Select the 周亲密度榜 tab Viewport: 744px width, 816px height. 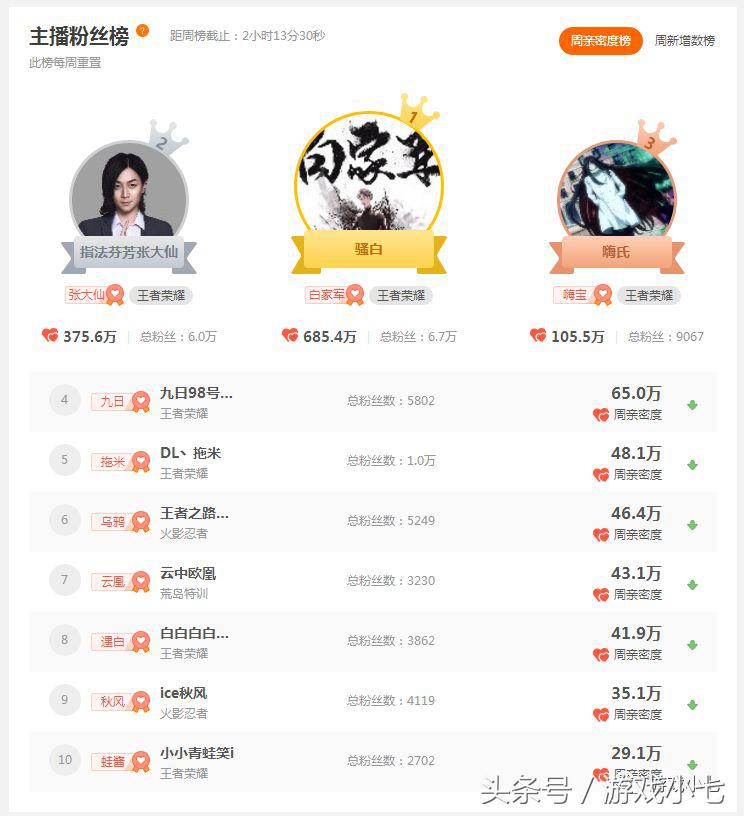coord(599,40)
